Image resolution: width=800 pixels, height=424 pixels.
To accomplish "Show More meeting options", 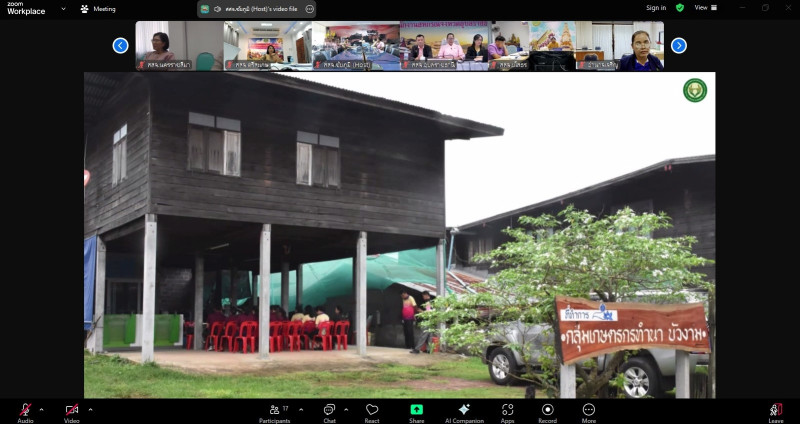I will coord(589,410).
